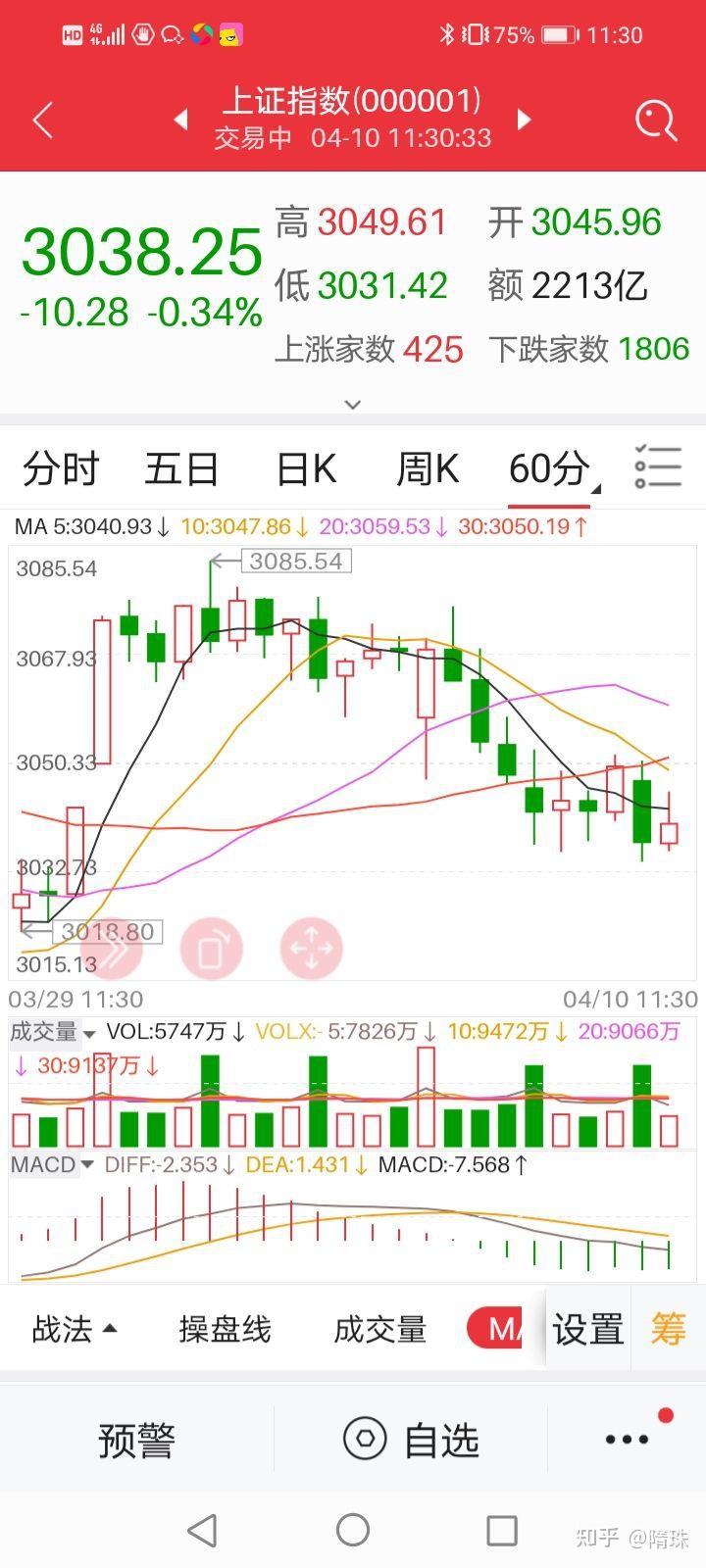Switch to the previous stock
The width and height of the screenshot is (706, 1568).
click(x=181, y=120)
